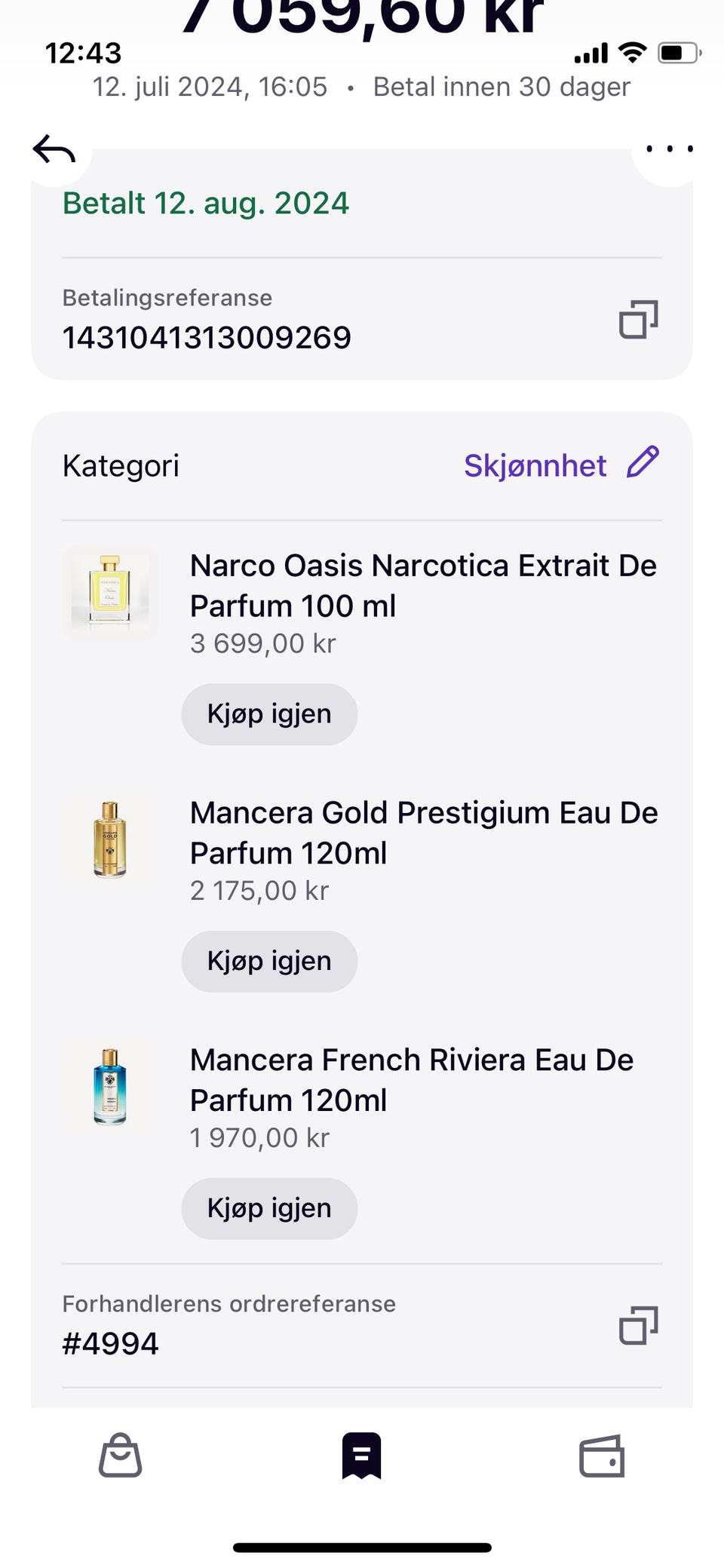Switch to the purchases receipt tab
The image size is (724, 1568).
coord(362,1456)
